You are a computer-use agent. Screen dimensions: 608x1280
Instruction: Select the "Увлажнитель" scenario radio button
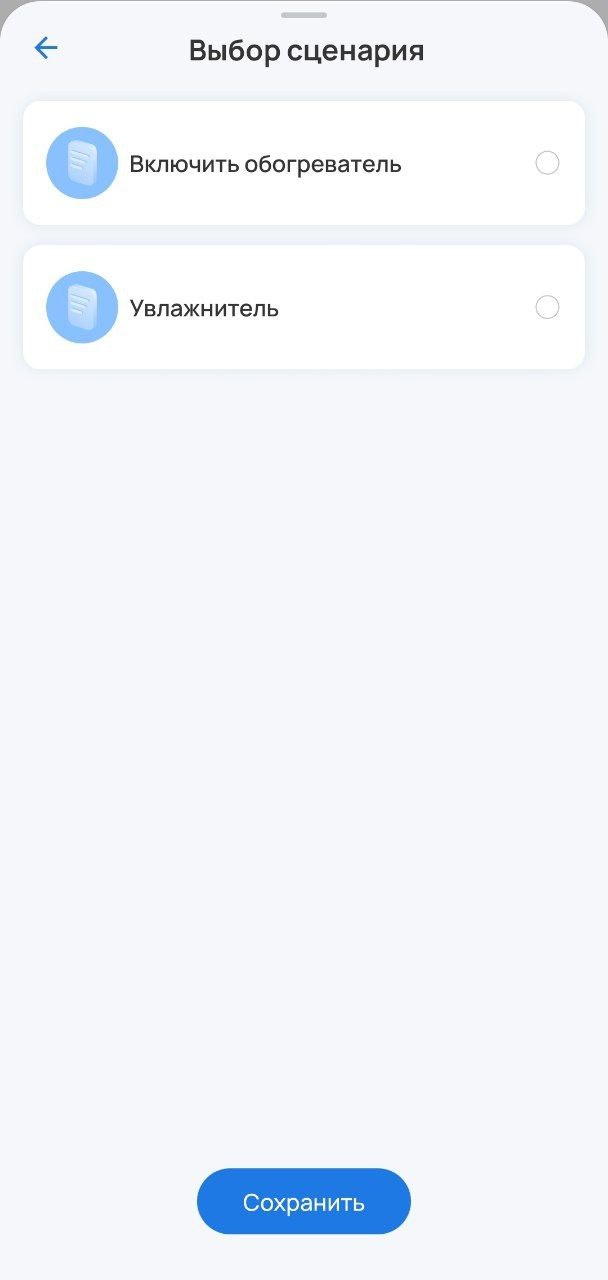[547, 307]
